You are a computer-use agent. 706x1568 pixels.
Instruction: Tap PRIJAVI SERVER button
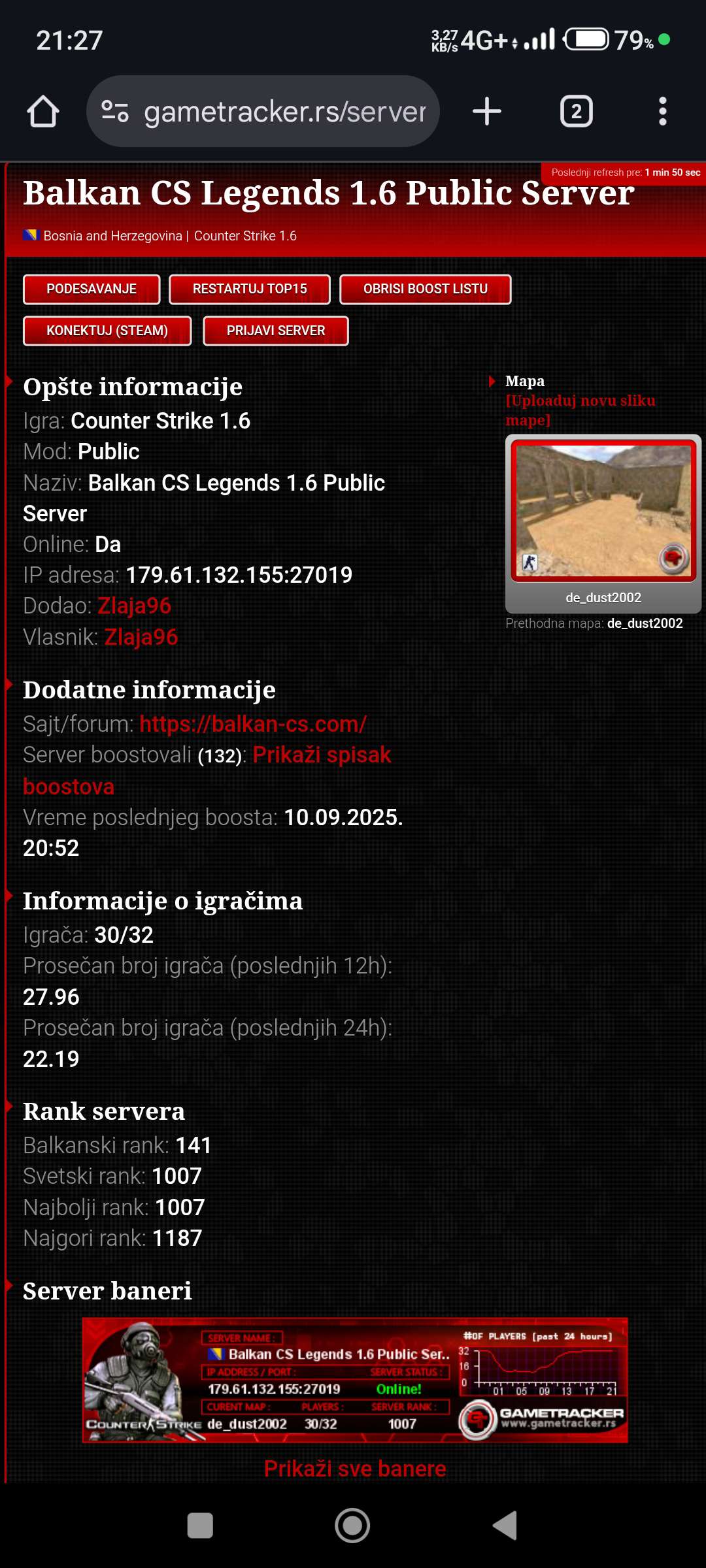pyautogui.click(x=275, y=331)
